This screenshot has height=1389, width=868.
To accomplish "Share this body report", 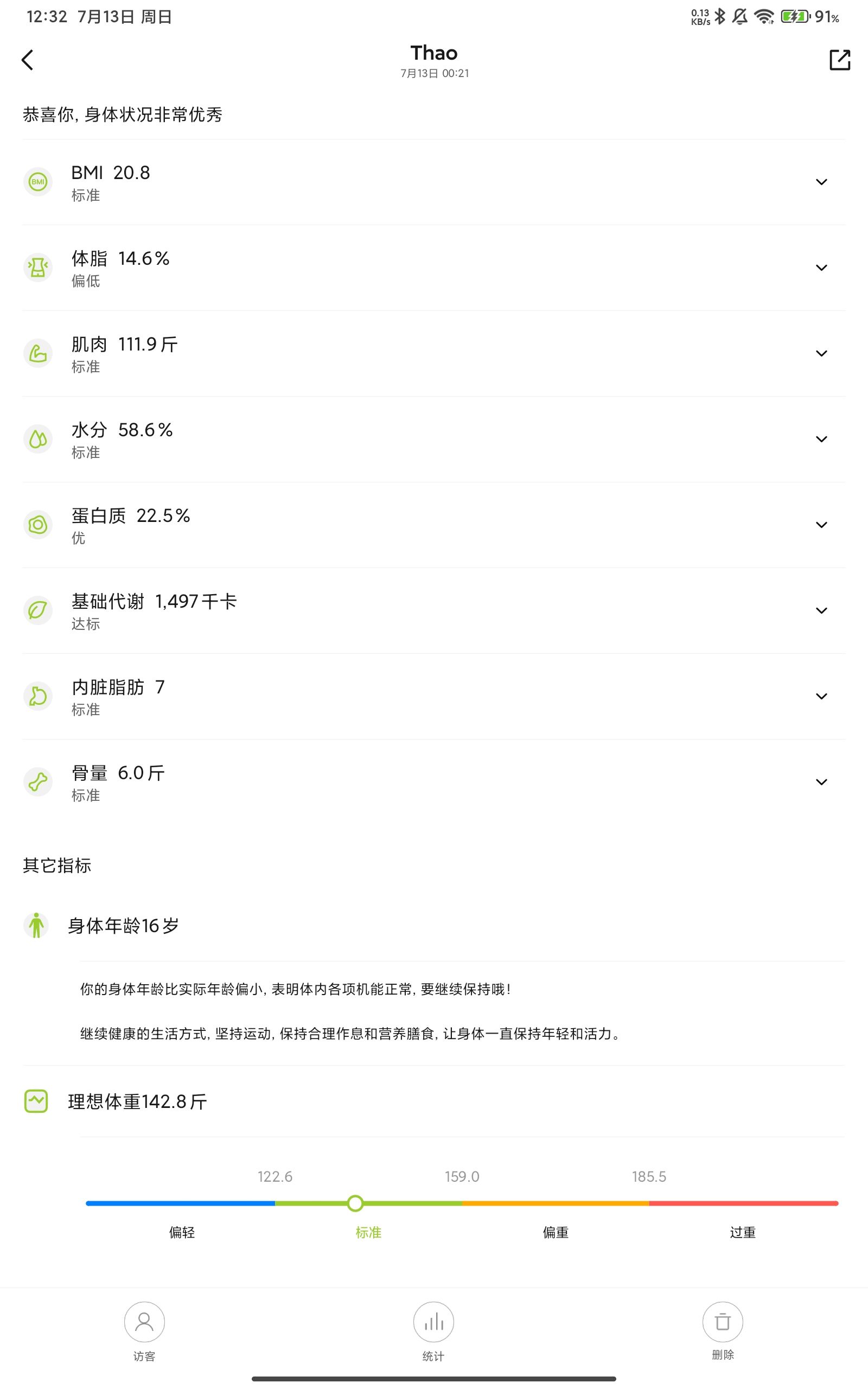I will click(839, 60).
